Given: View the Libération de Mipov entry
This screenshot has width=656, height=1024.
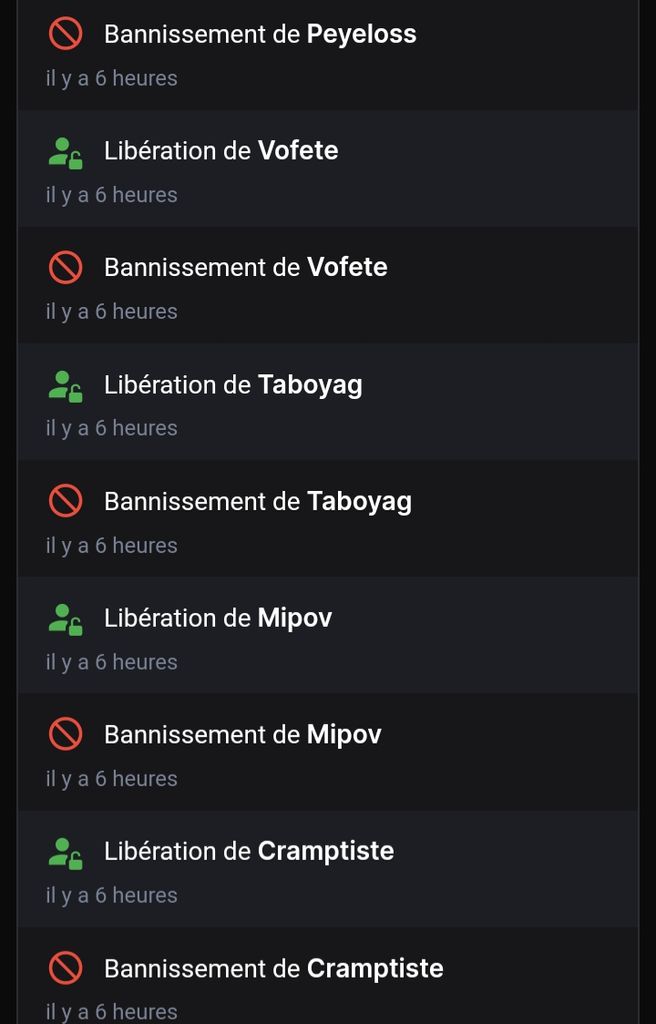Looking at the screenshot, I should point(327,636).
